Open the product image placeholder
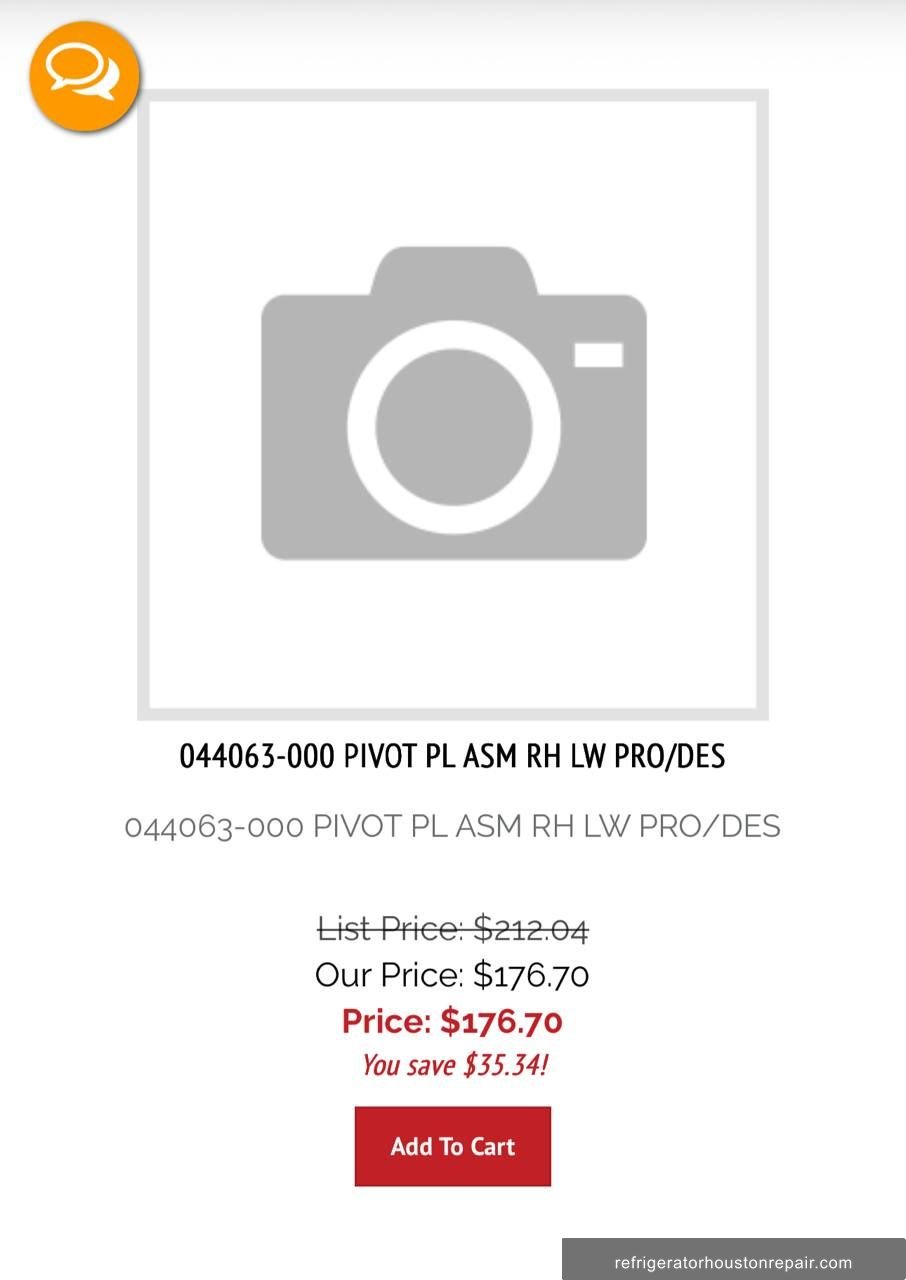The width and height of the screenshot is (906, 1280). click(x=453, y=405)
